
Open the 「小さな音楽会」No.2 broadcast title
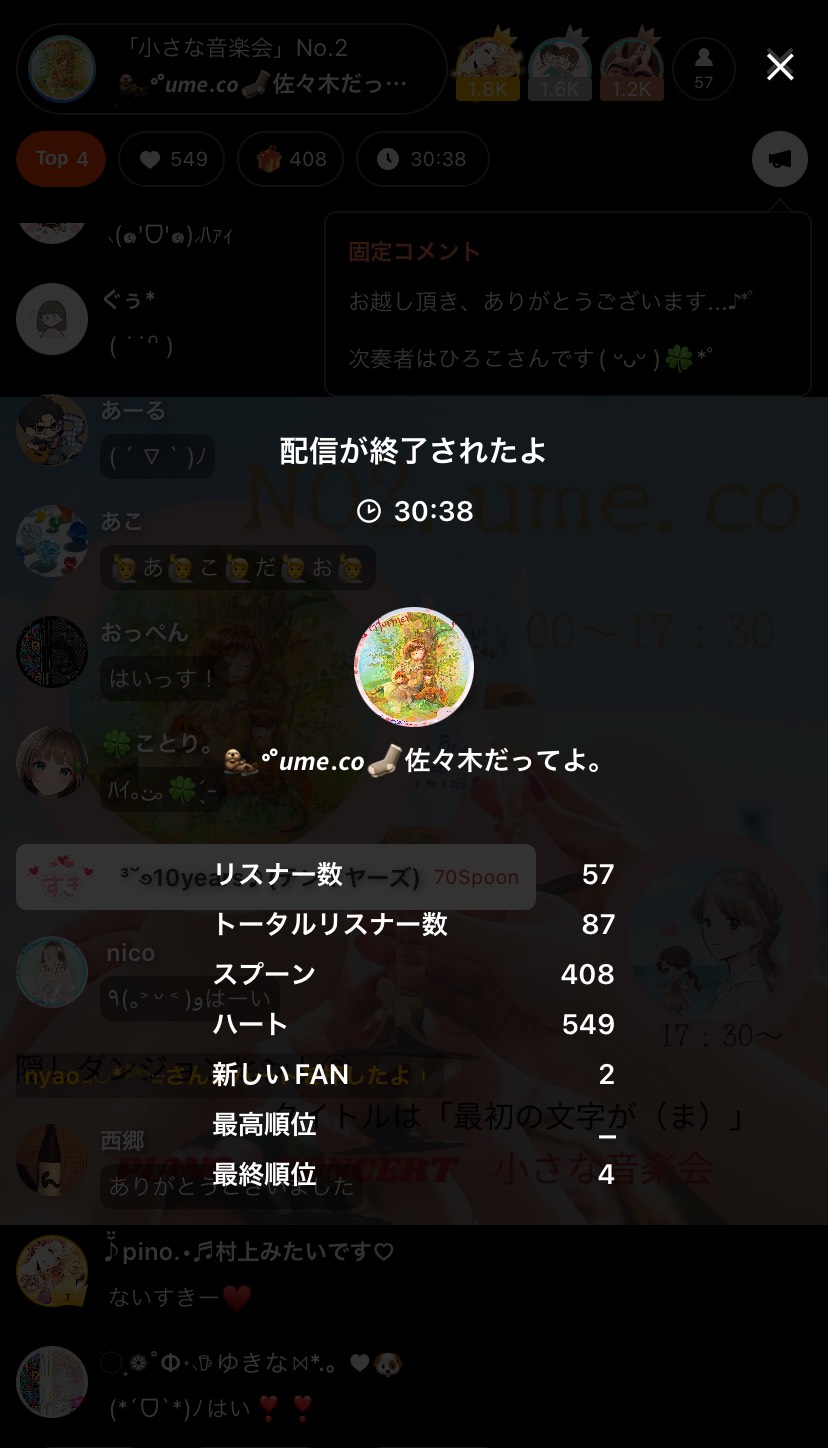click(265, 67)
